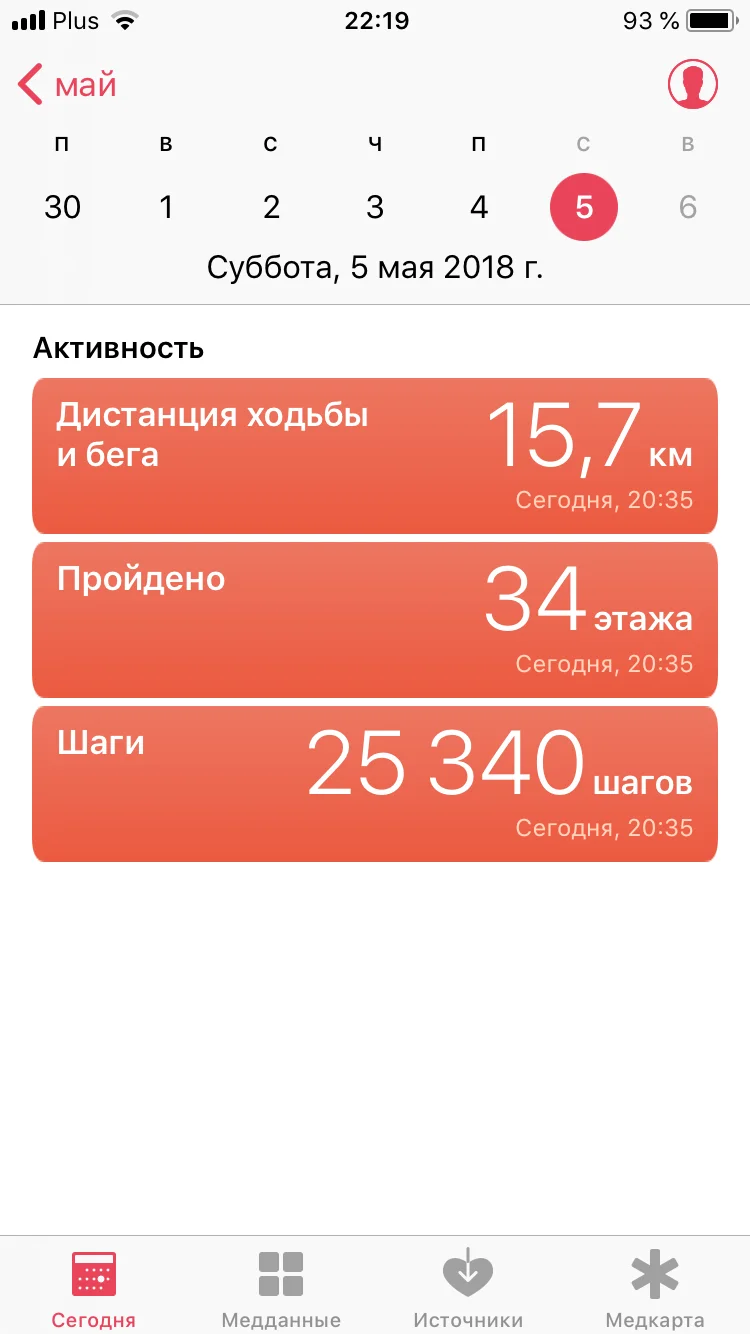Select date 30 in the calendar

(63, 207)
